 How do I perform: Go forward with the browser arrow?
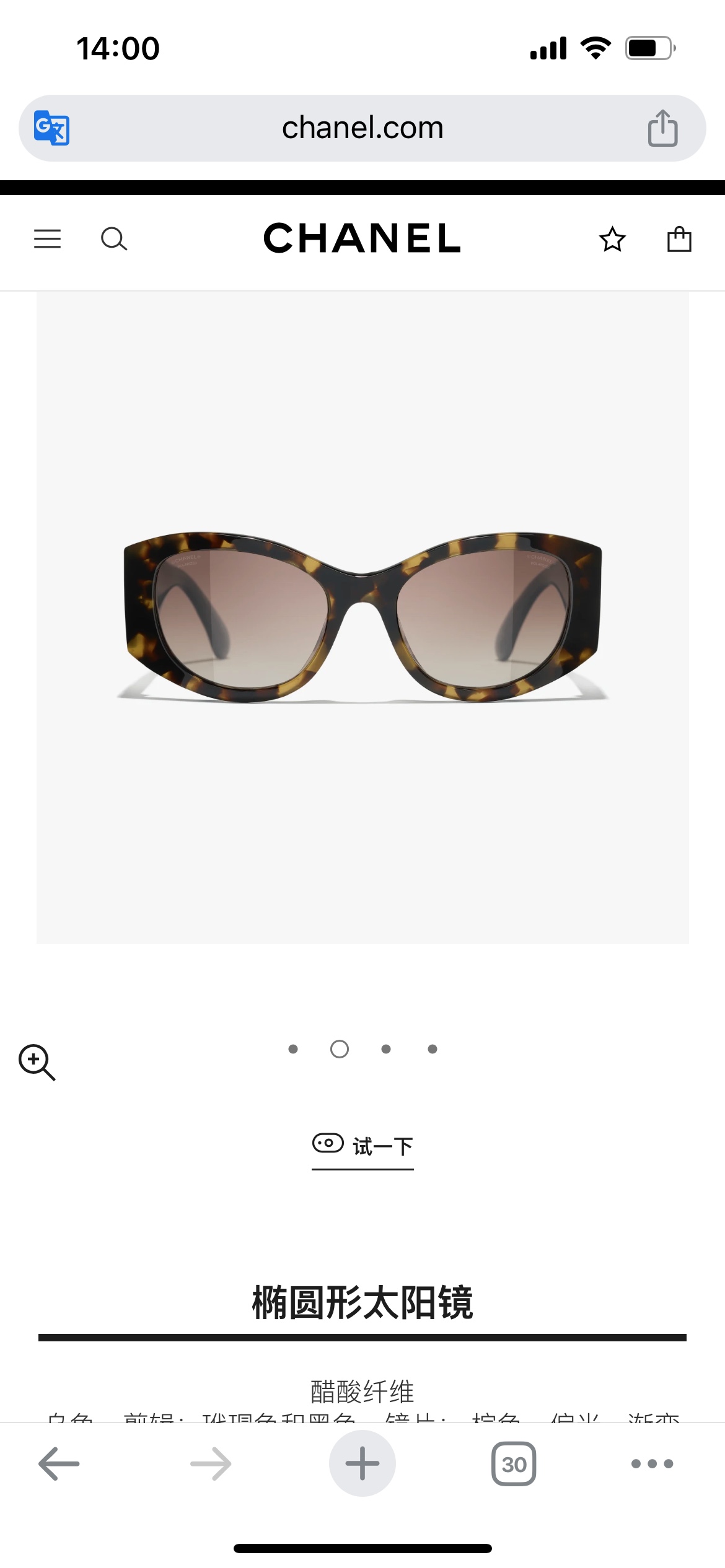pos(211,1464)
